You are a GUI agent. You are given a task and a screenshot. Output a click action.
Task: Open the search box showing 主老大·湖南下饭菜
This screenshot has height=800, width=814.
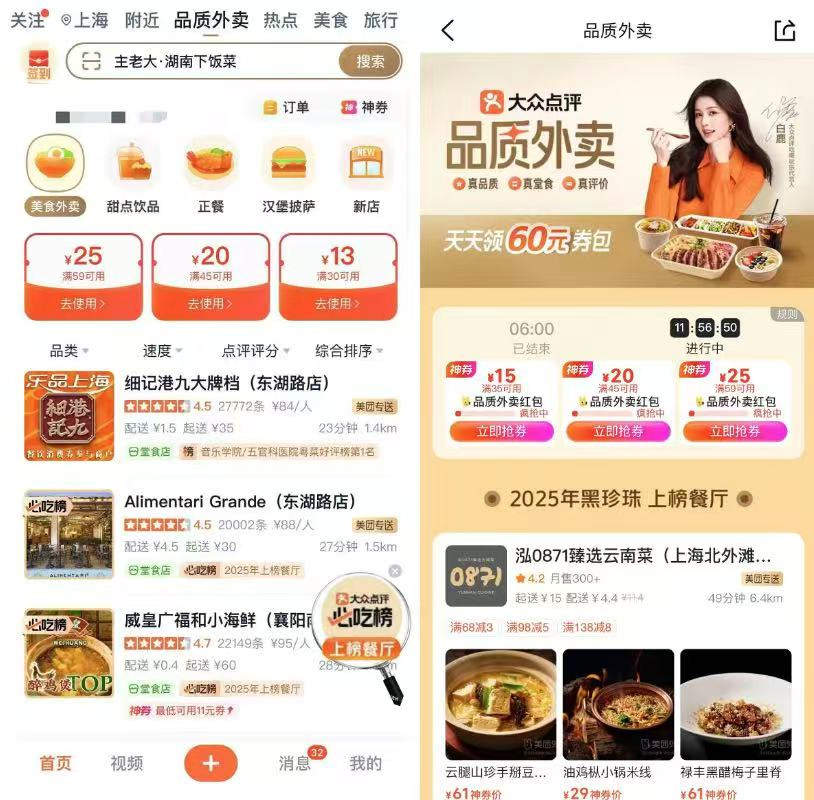tap(210, 62)
